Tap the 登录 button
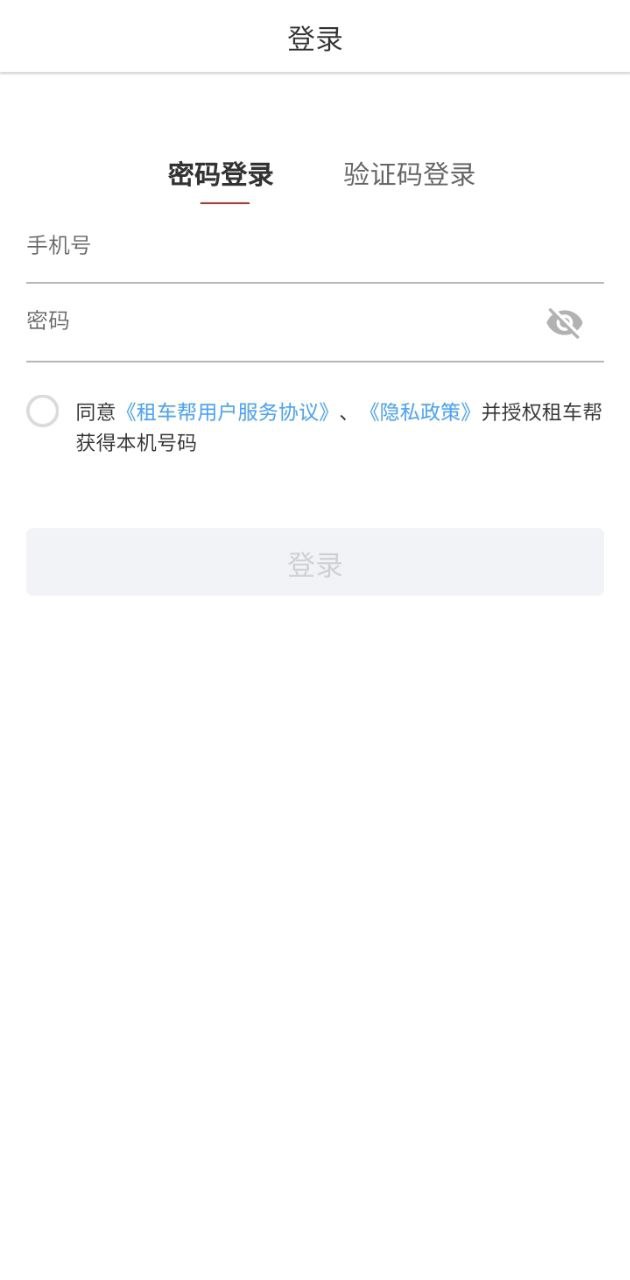Image resolution: width=630 pixels, height=1280 pixels. [314, 563]
